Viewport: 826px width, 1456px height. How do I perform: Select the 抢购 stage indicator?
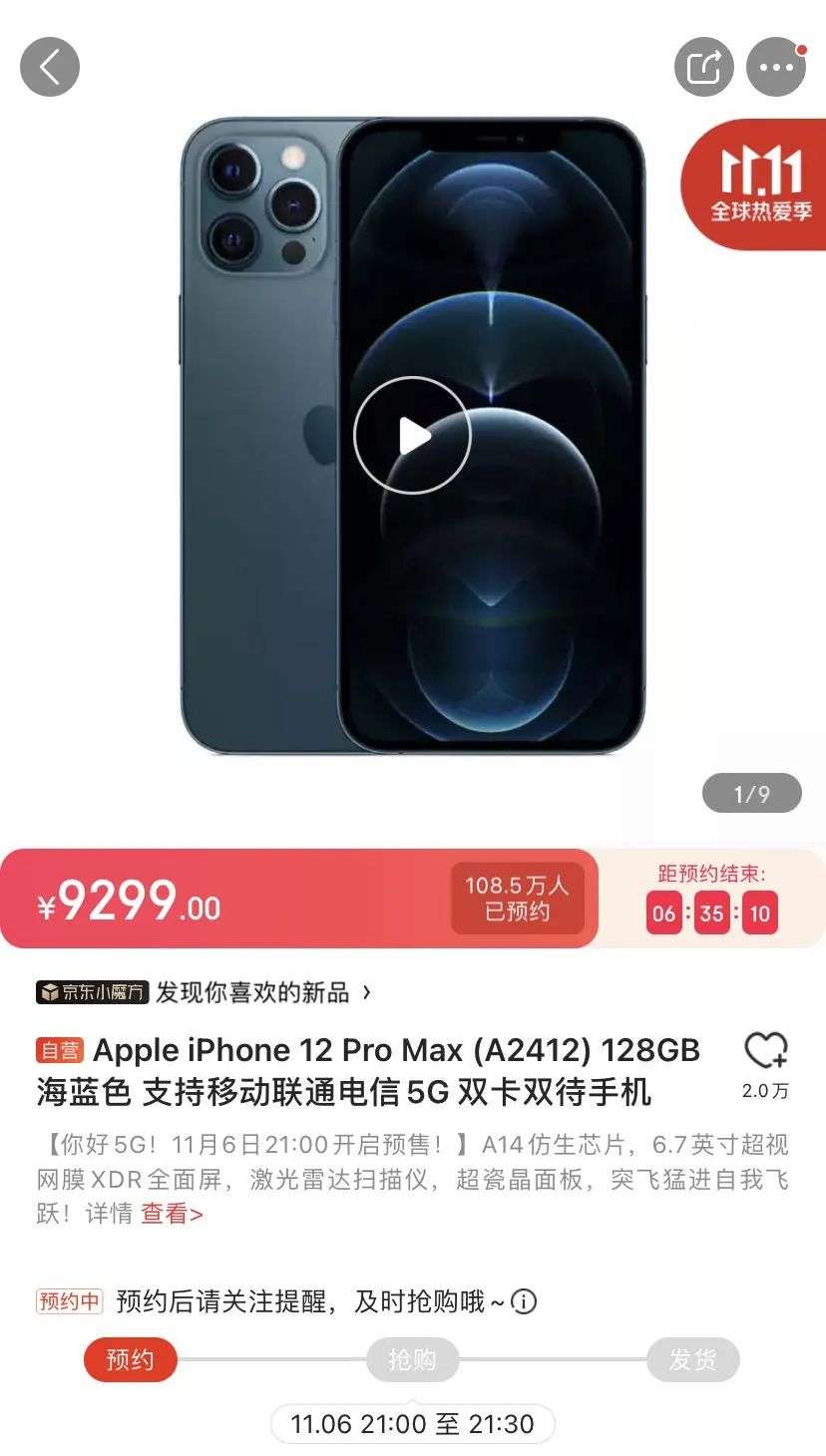[x=412, y=1358]
